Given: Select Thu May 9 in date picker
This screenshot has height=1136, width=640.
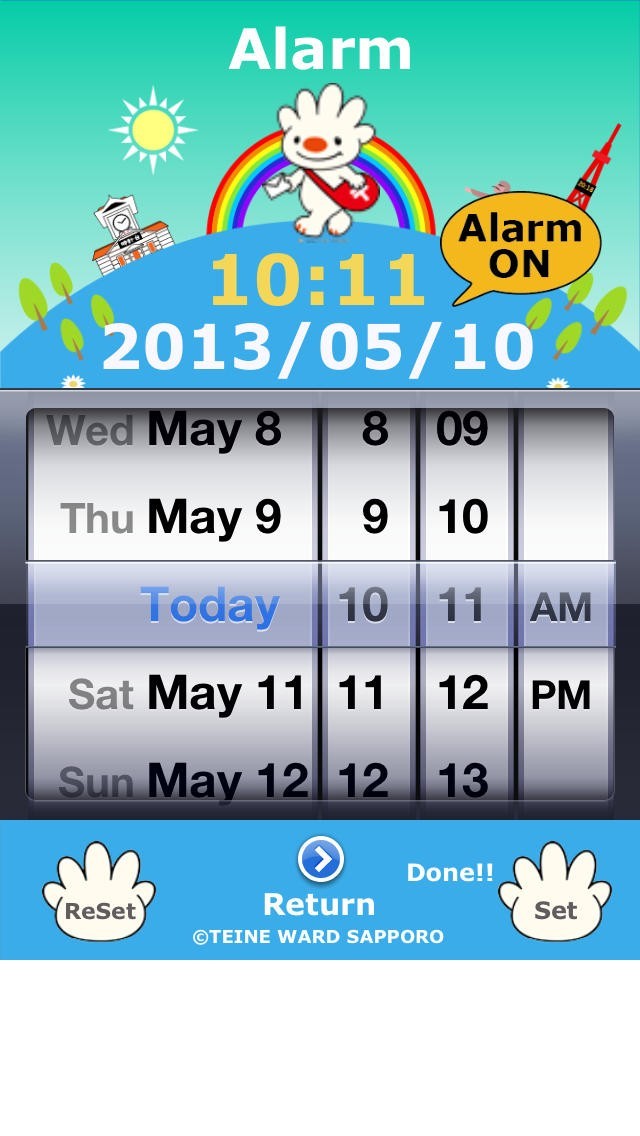Looking at the screenshot, I should pos(171,518).
